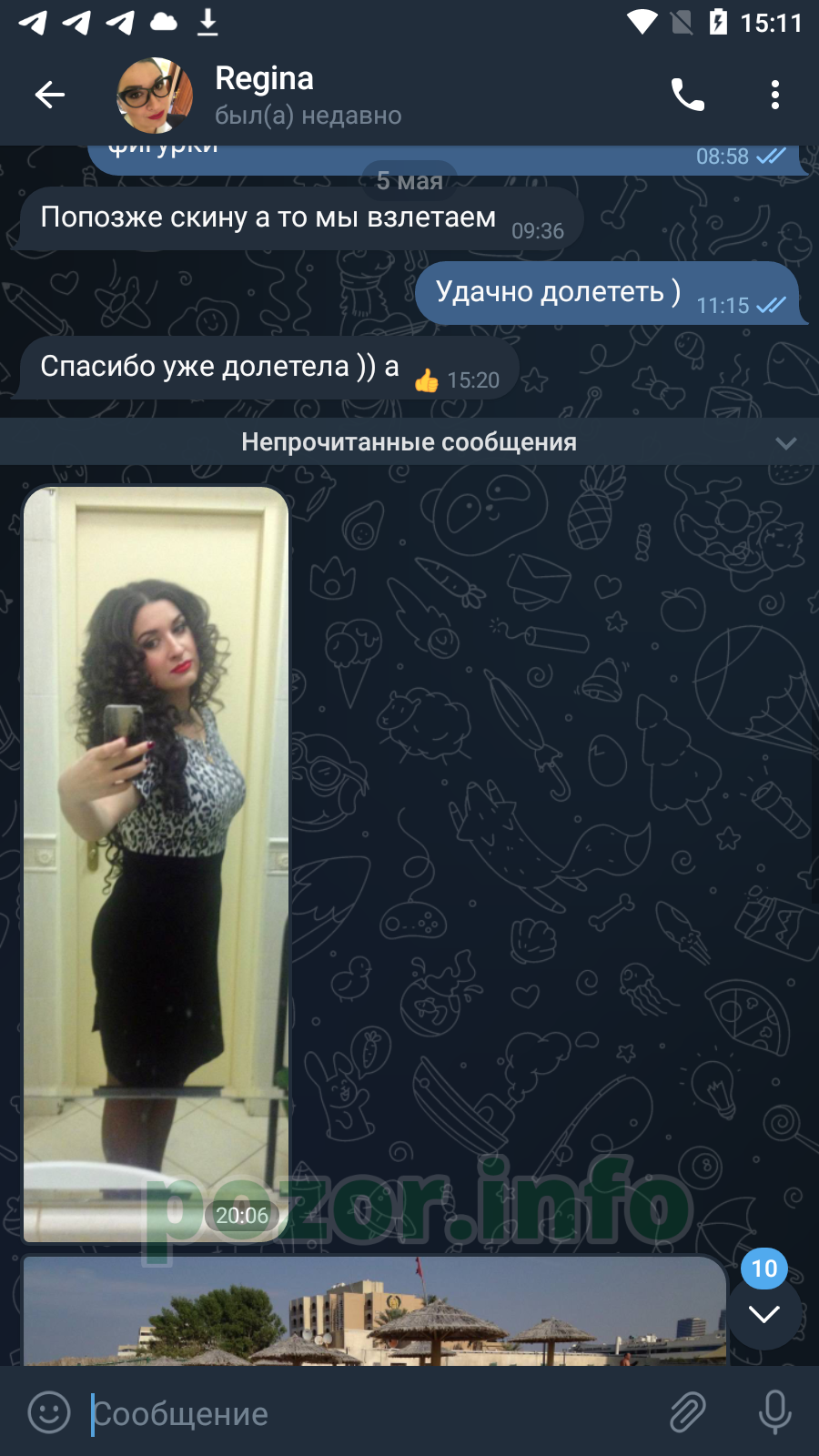Tap the microphone to record voice
Screen dimensions: 819x1456
(775, 1412)
